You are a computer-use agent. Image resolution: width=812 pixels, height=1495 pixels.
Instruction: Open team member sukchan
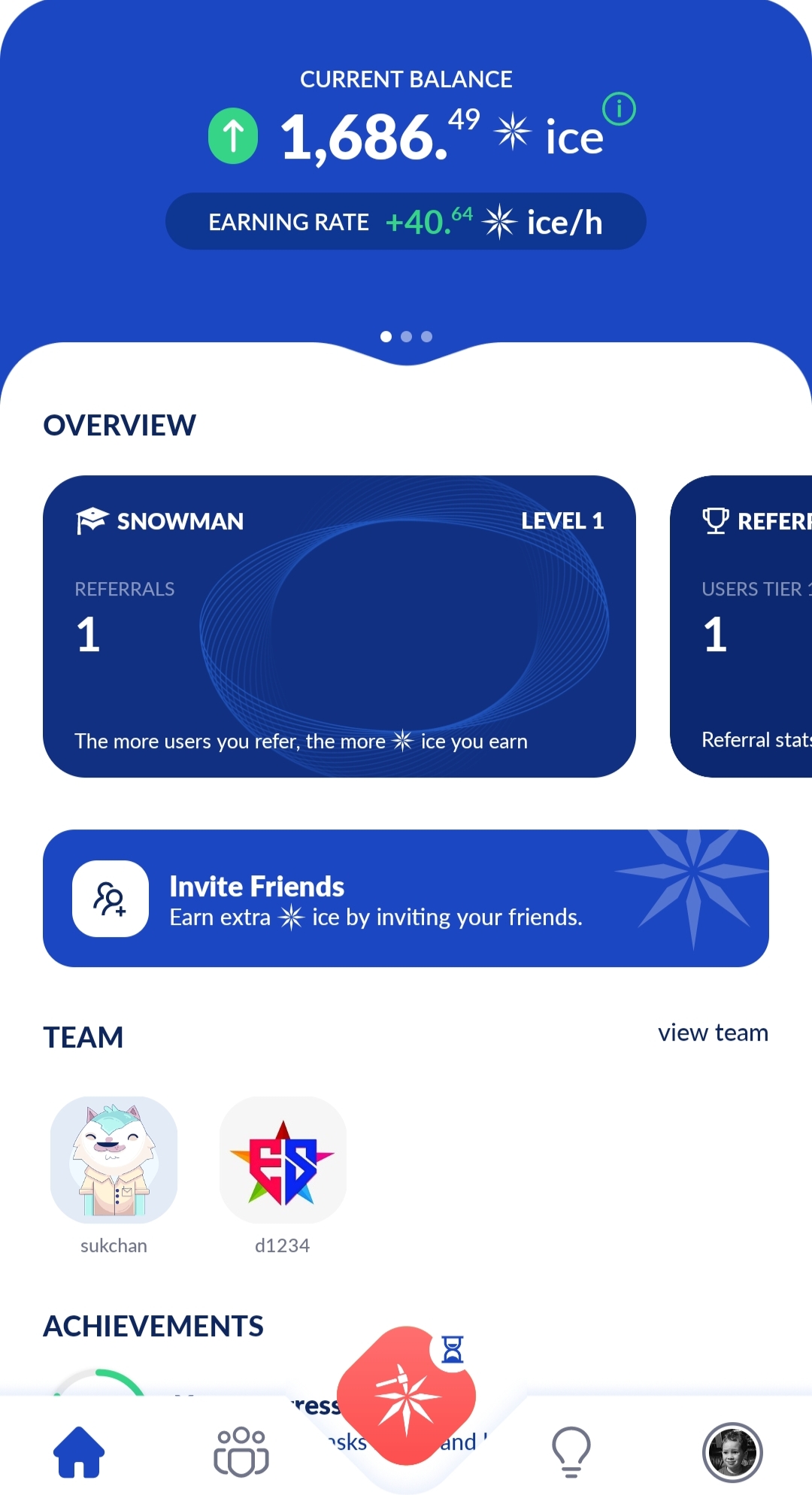[x=114, y=1175]
